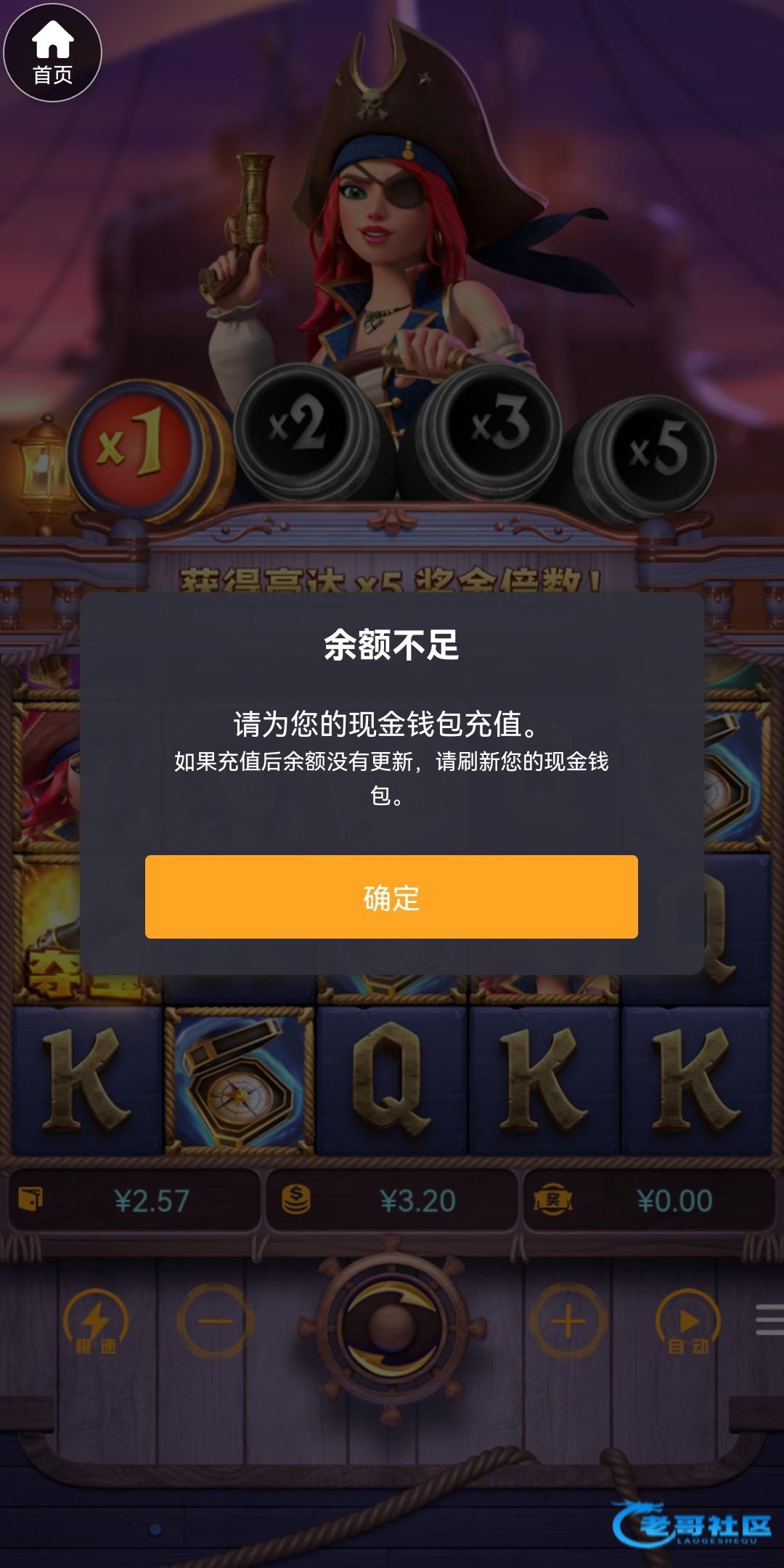Open the hamburger menu
Screen dimensions: 784x1568
click(769, 1320)
